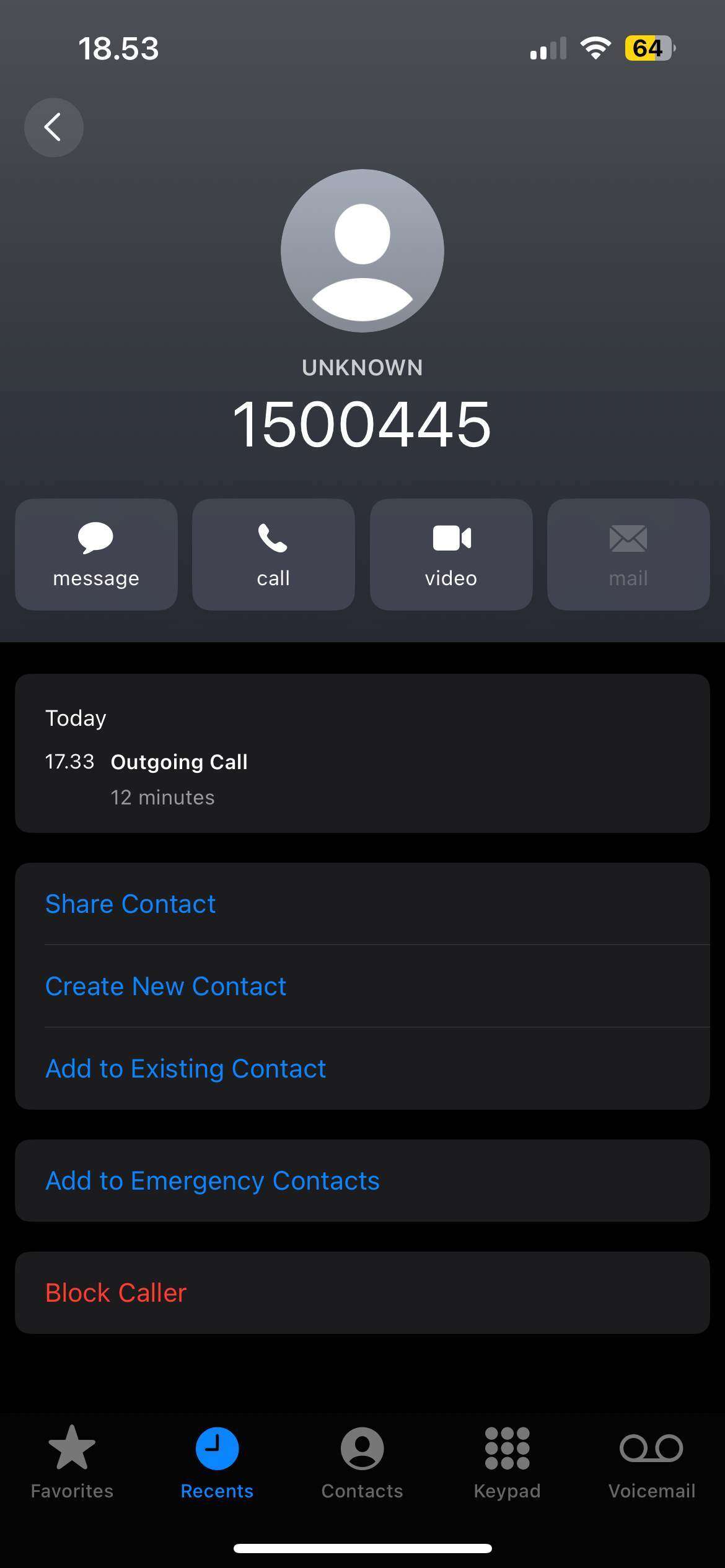Add to Emergency Contacts
The height and width of the screenshot is (1568, 725).
click(x=213, y=1181)
